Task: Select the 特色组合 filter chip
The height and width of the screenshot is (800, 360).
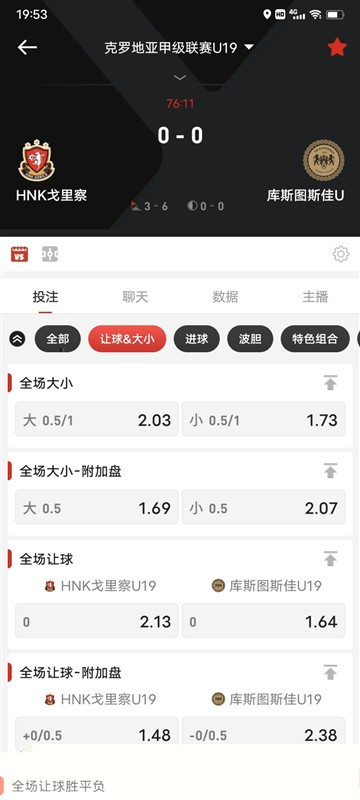Action: (x=315, y=339)
